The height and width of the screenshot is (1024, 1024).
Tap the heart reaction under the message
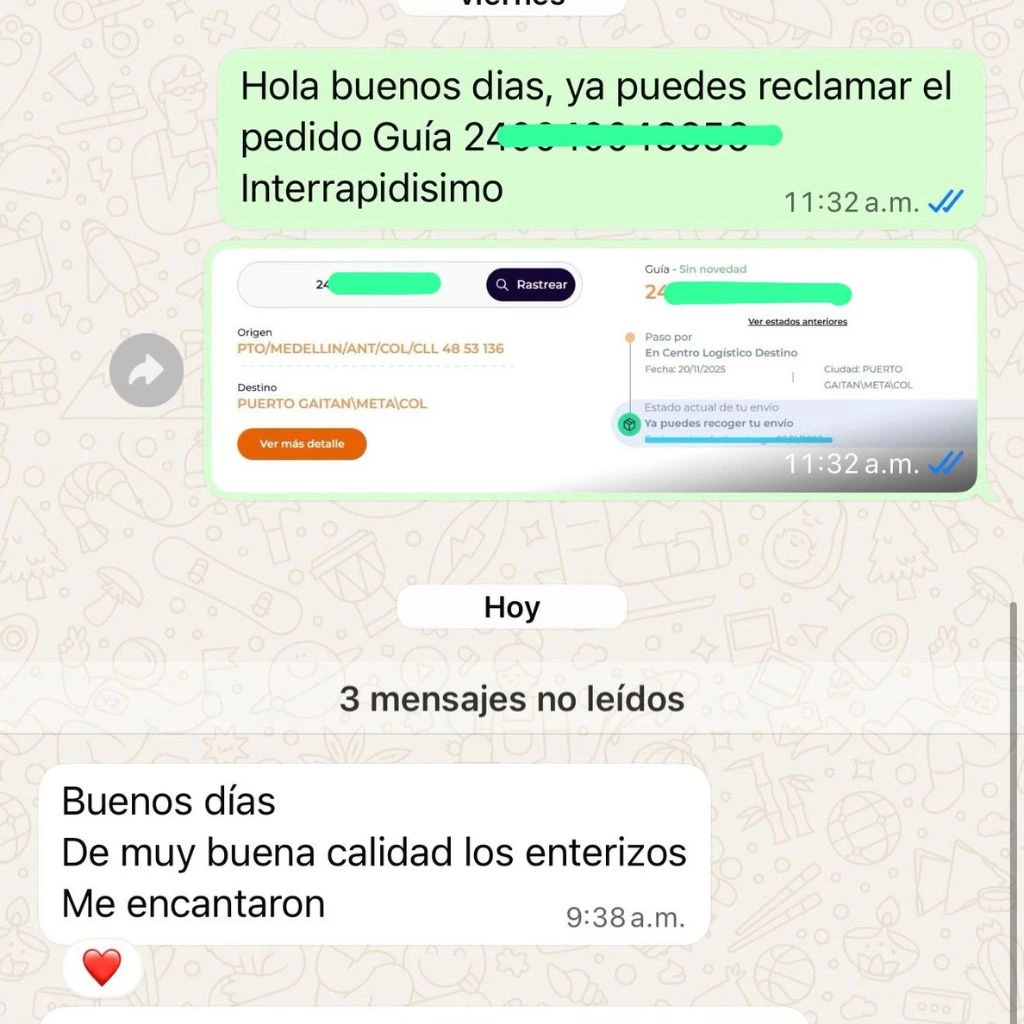(101, 967)
